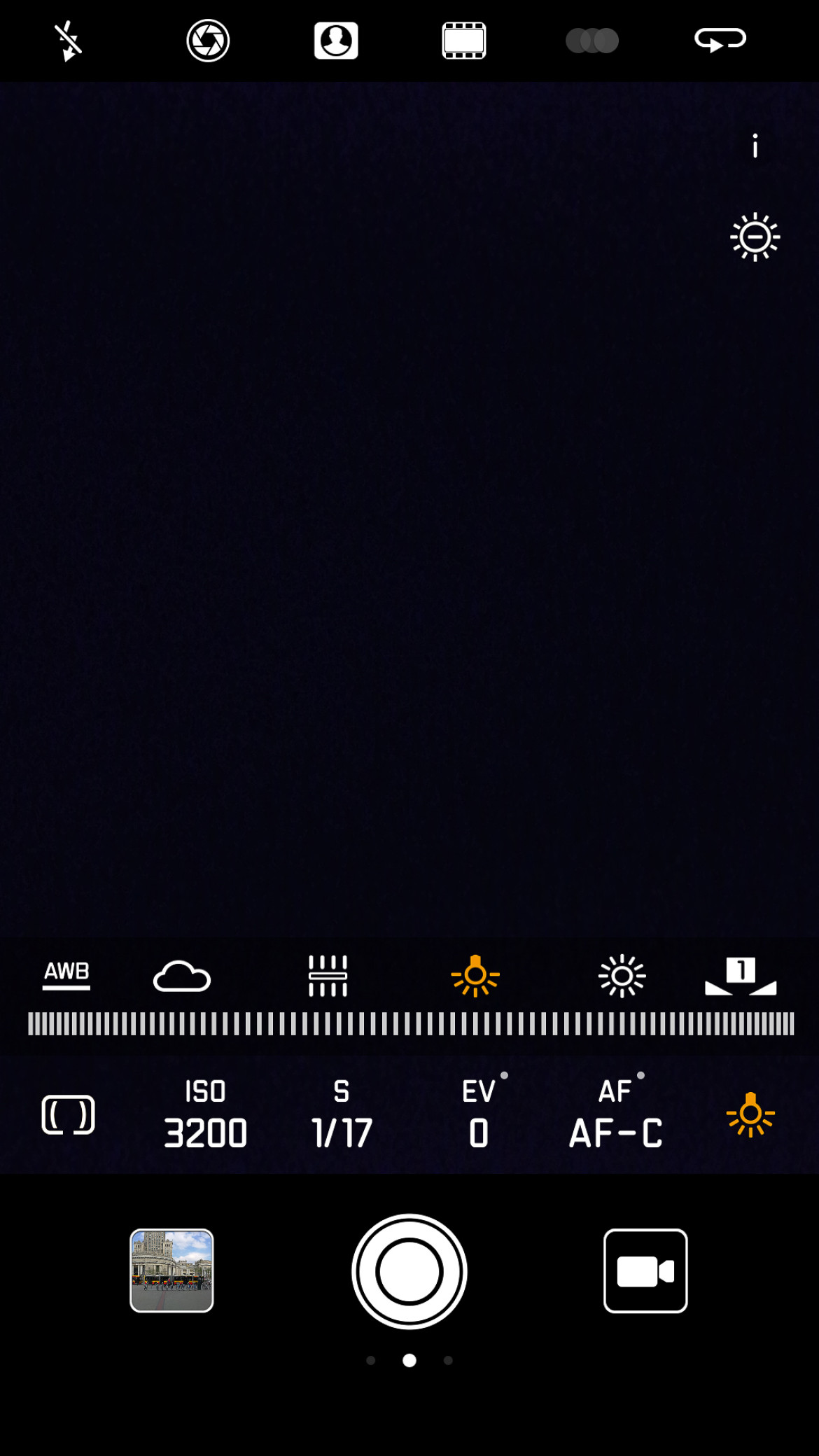Open the color filters
The height and width of the screenshot is (1456, 819).
pyautogui.click(x=592, y=41)
